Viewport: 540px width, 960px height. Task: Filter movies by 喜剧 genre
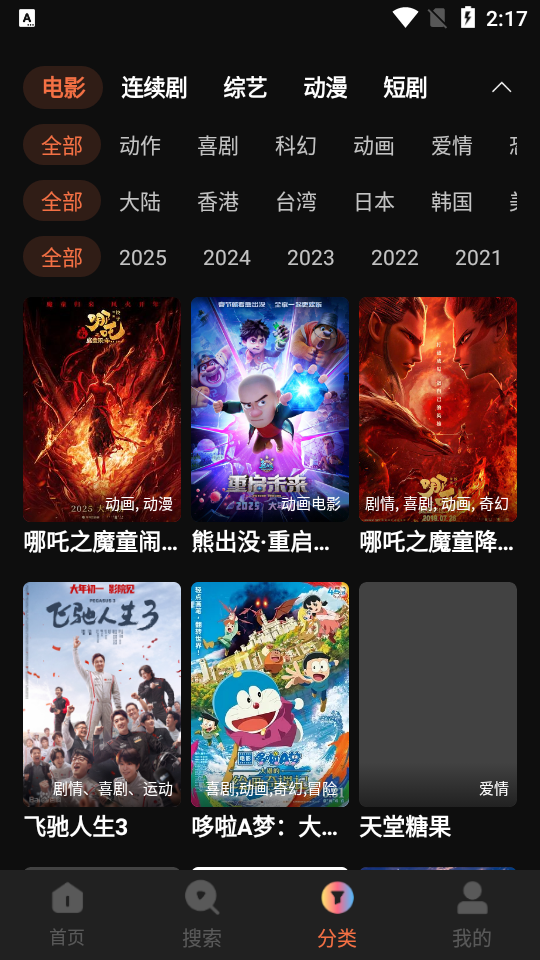point(217,145)
